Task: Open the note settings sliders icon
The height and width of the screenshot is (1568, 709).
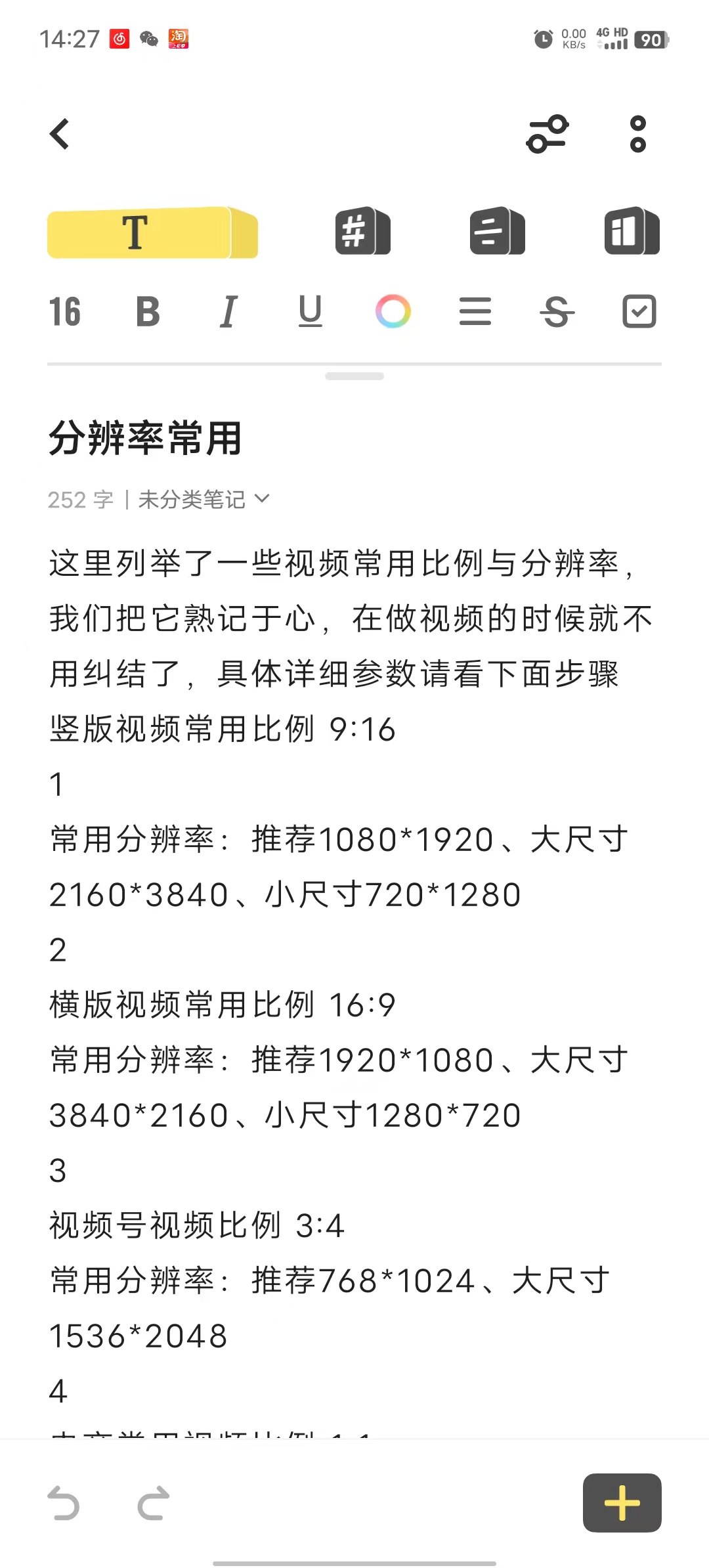Action: point(547,134)
